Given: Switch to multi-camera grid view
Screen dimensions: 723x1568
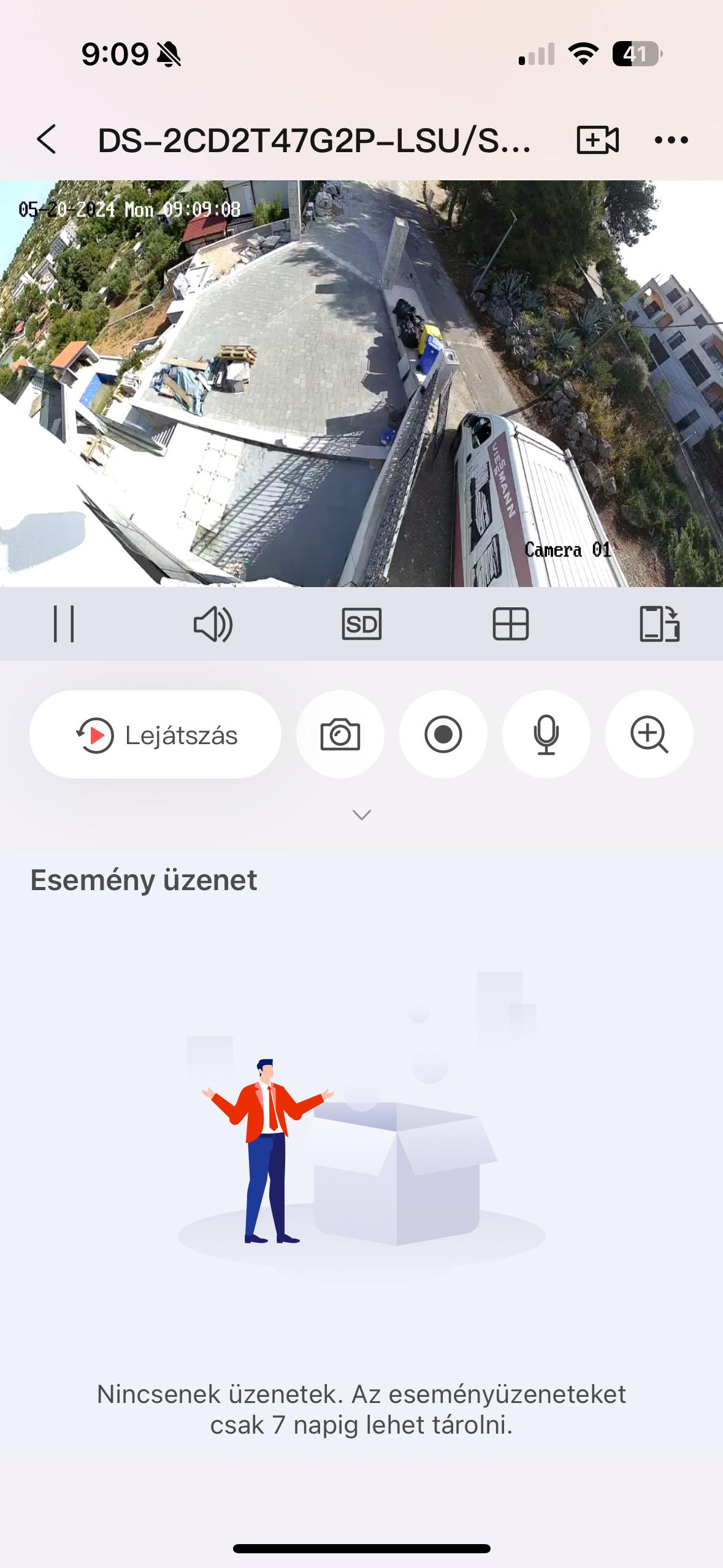Looking at the screenshot, I should tap(511, 625).
